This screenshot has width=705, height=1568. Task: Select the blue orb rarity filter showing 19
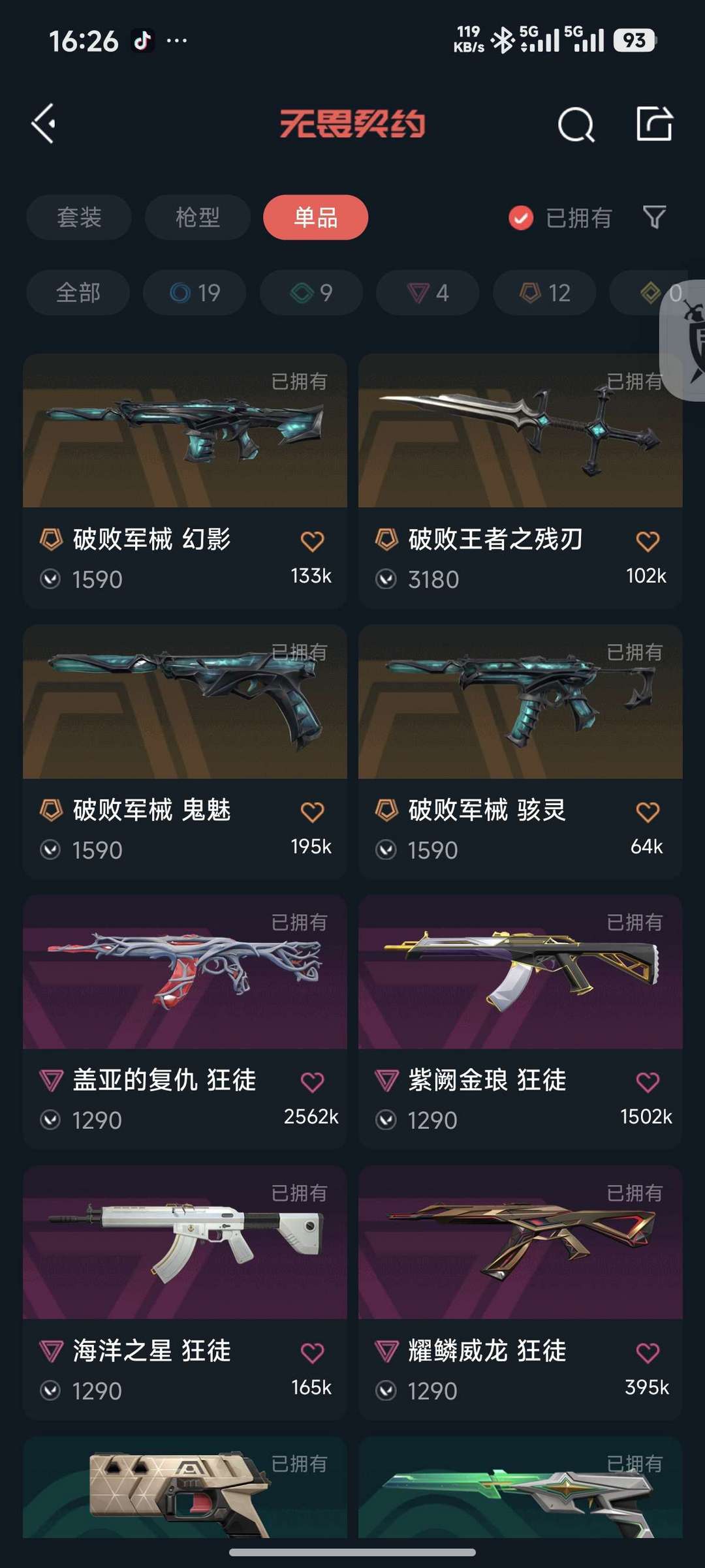coord(194,292)
